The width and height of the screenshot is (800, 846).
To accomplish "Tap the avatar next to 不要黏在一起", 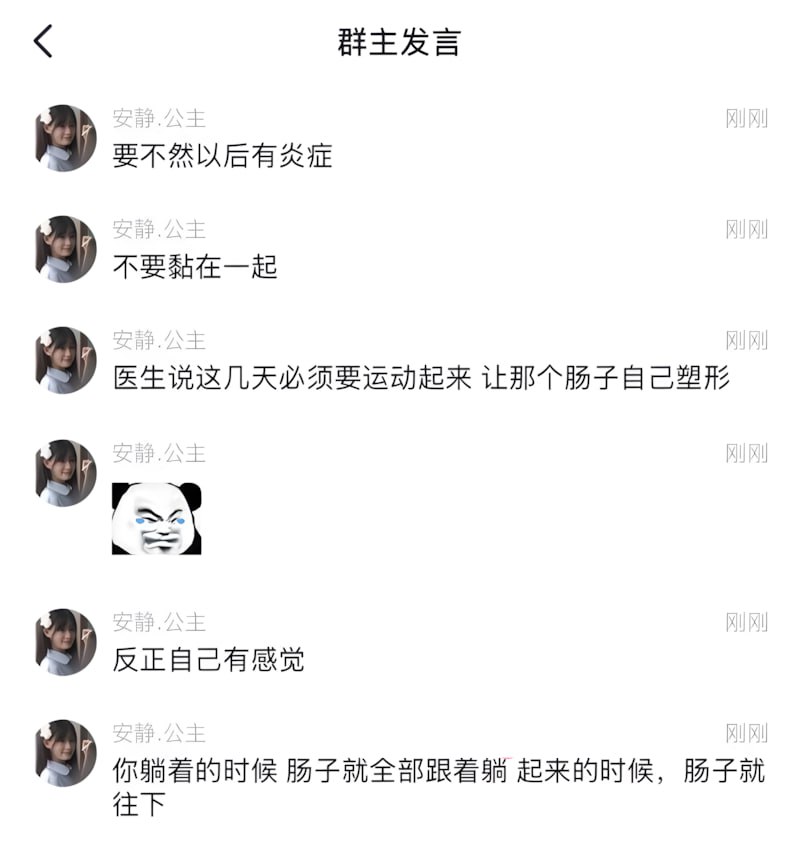I will [66, 249].
